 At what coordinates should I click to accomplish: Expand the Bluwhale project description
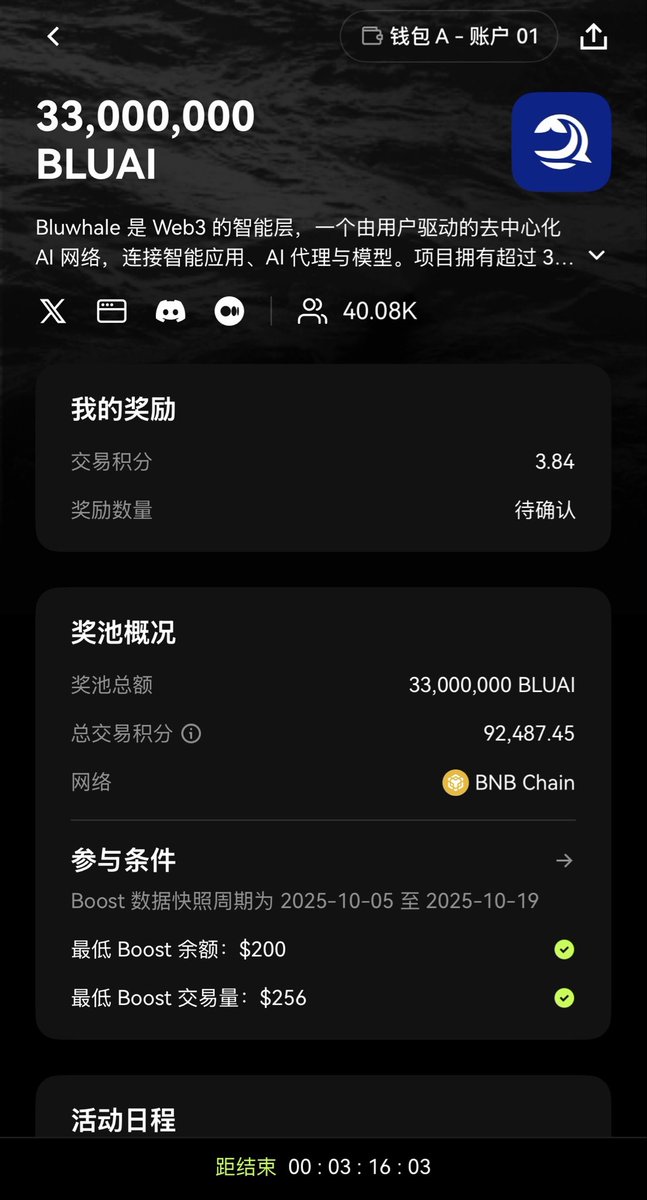(x=597, y=256)
